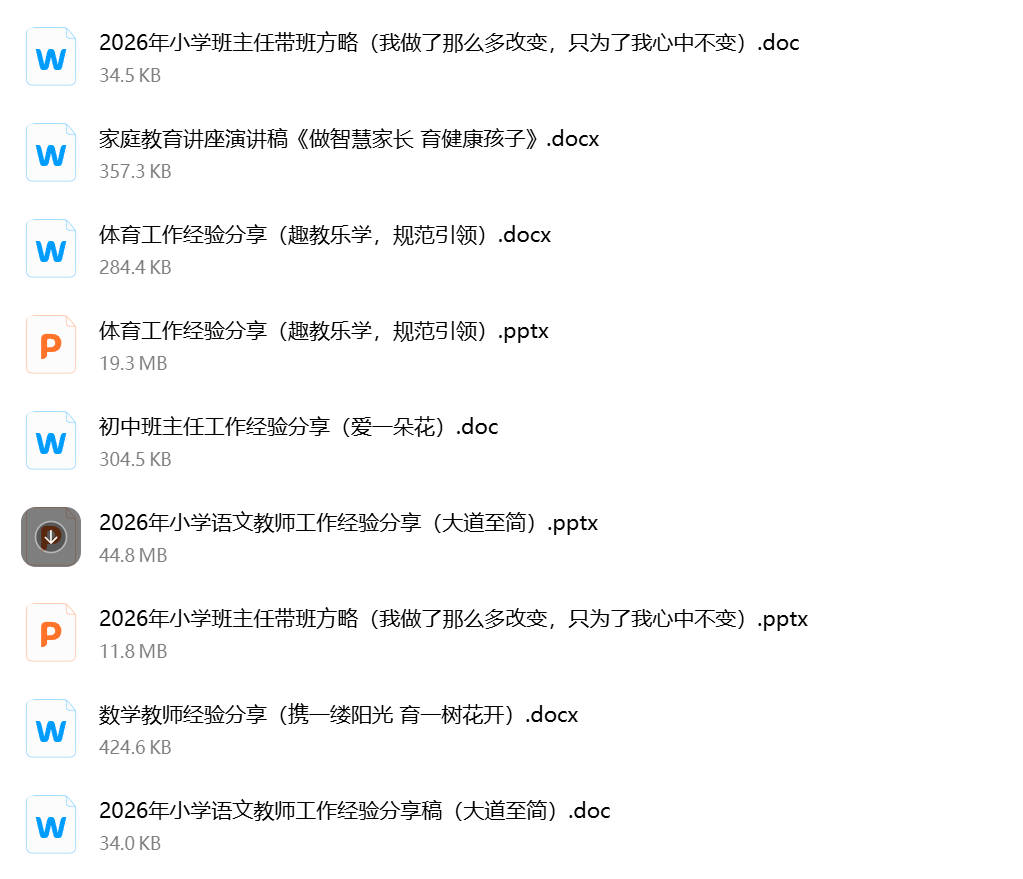The width and height of the screenshot is (1023, 879).
Task: Tap the download icon on 小学语文教师工作经验分享 .pptx
Action: point(51,537)
